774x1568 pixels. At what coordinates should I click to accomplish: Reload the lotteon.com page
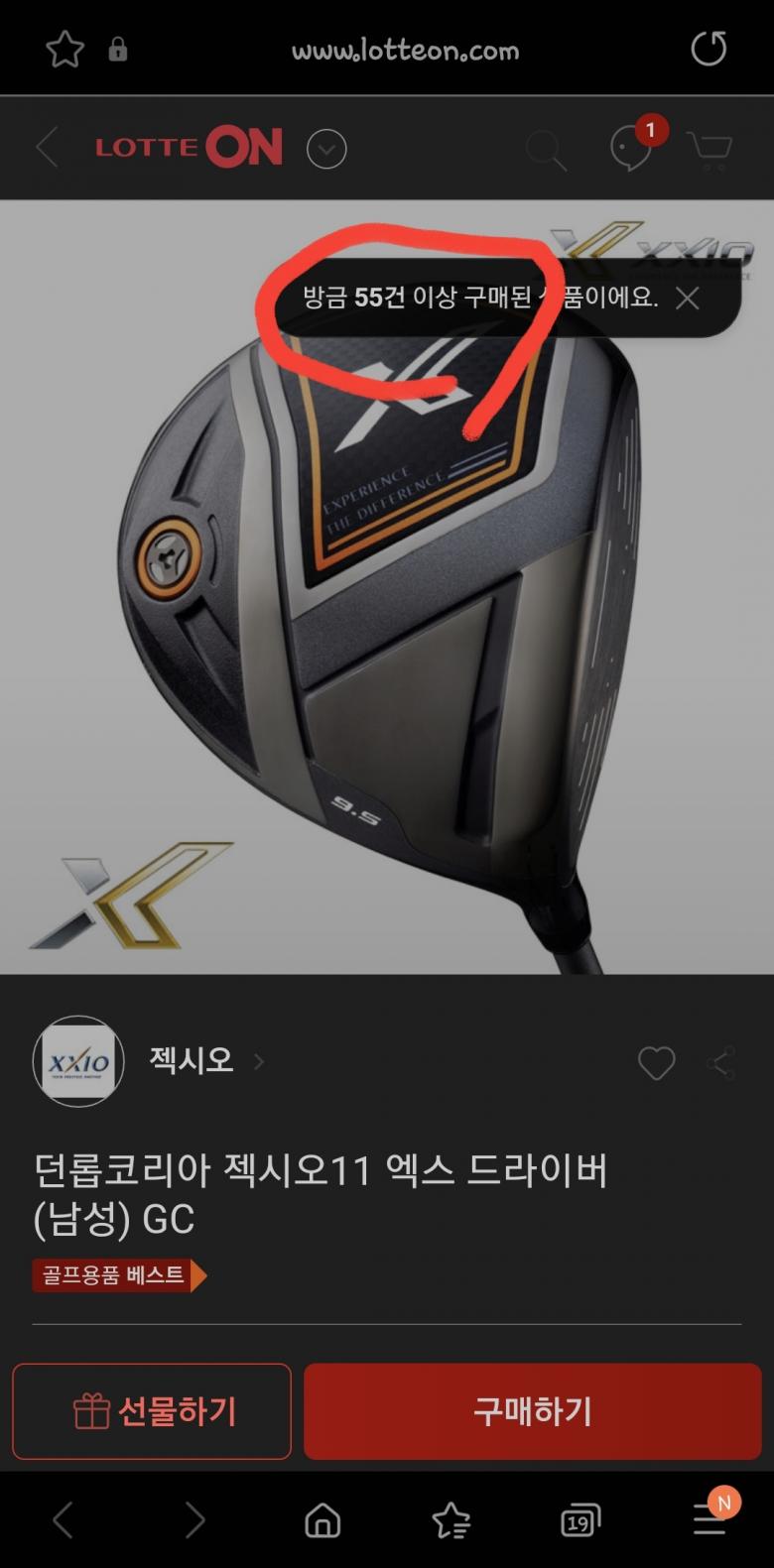709,49
